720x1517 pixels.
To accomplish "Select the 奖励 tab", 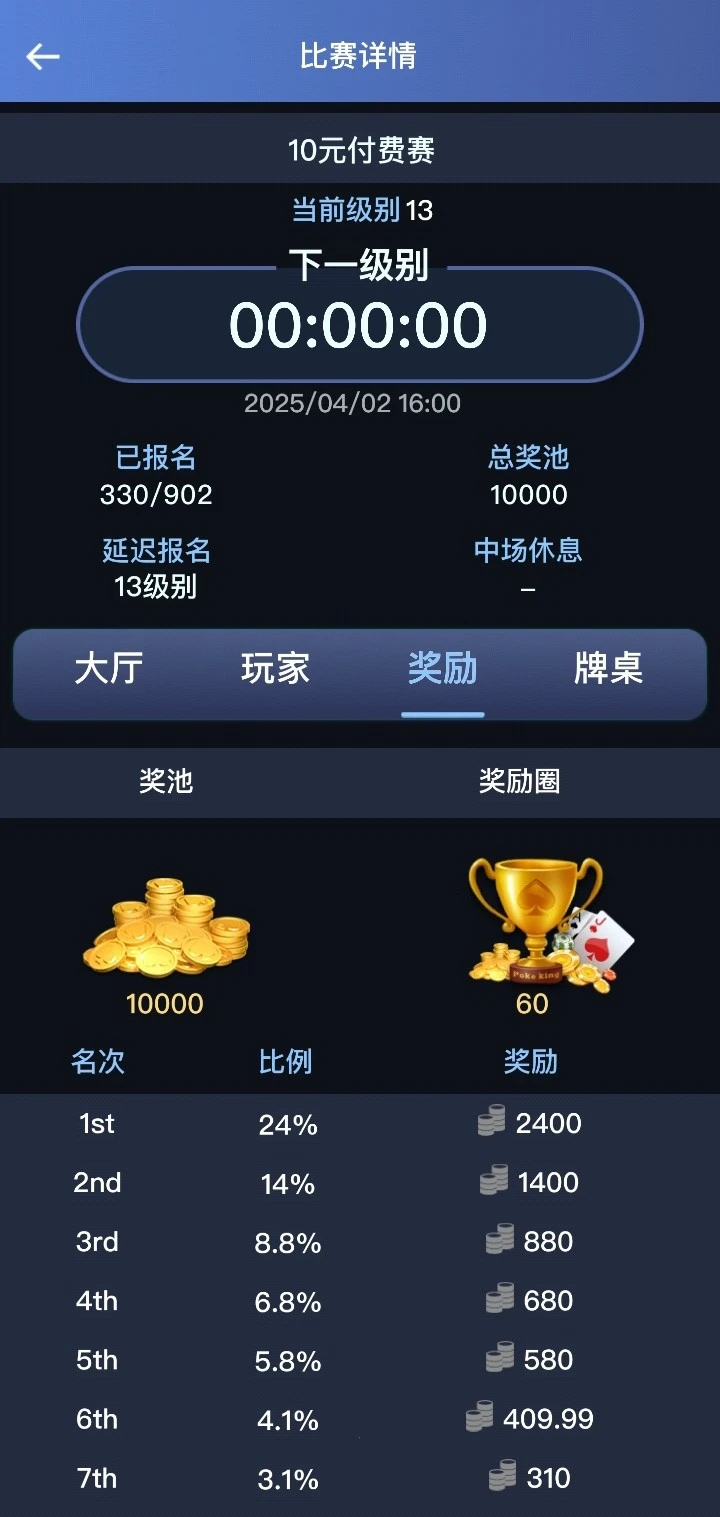I will [x=442, y=669].
